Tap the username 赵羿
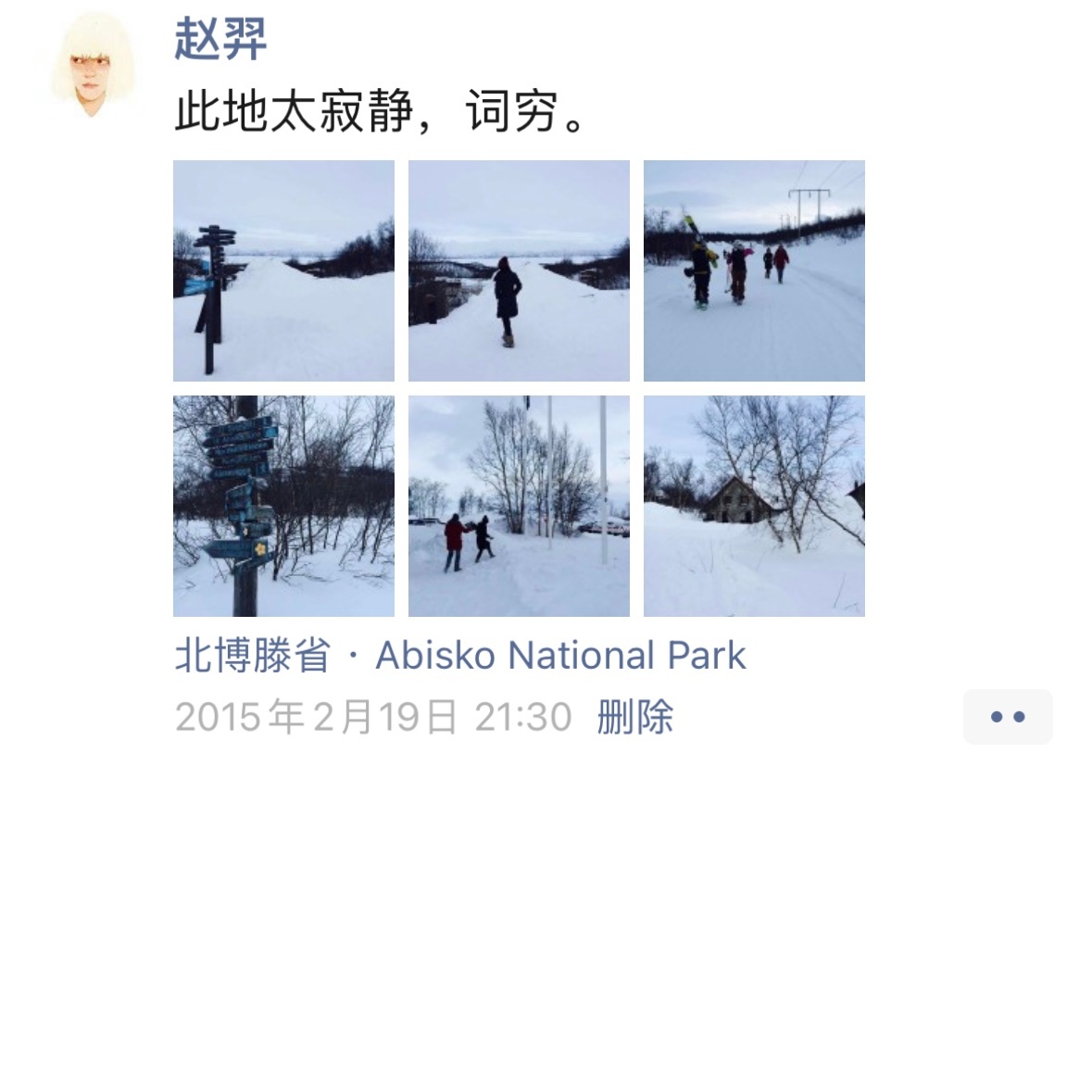Screen dimensions: 1092x1092 pos(220,40)
